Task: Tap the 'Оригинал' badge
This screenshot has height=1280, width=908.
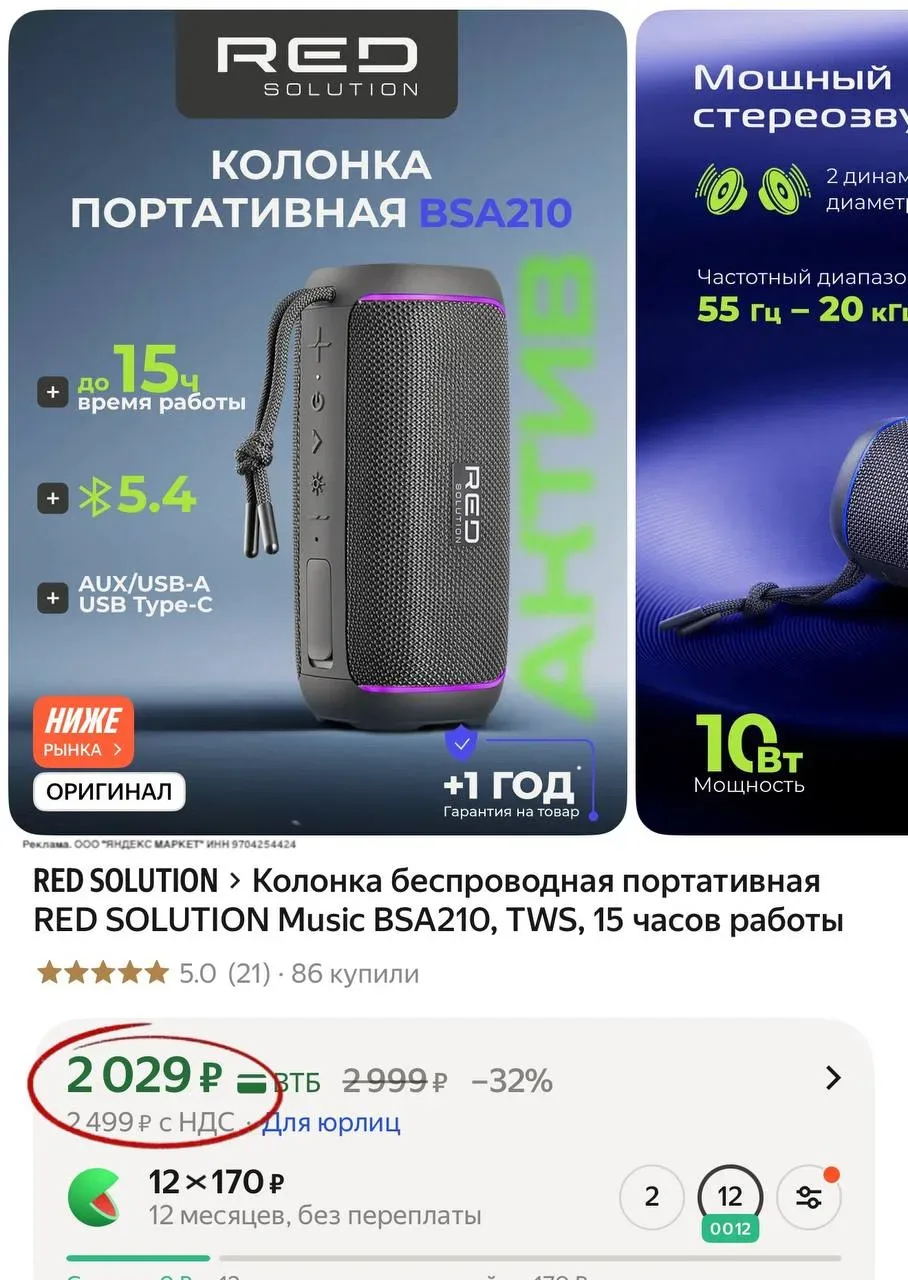Action: click(x=109, y=793)
